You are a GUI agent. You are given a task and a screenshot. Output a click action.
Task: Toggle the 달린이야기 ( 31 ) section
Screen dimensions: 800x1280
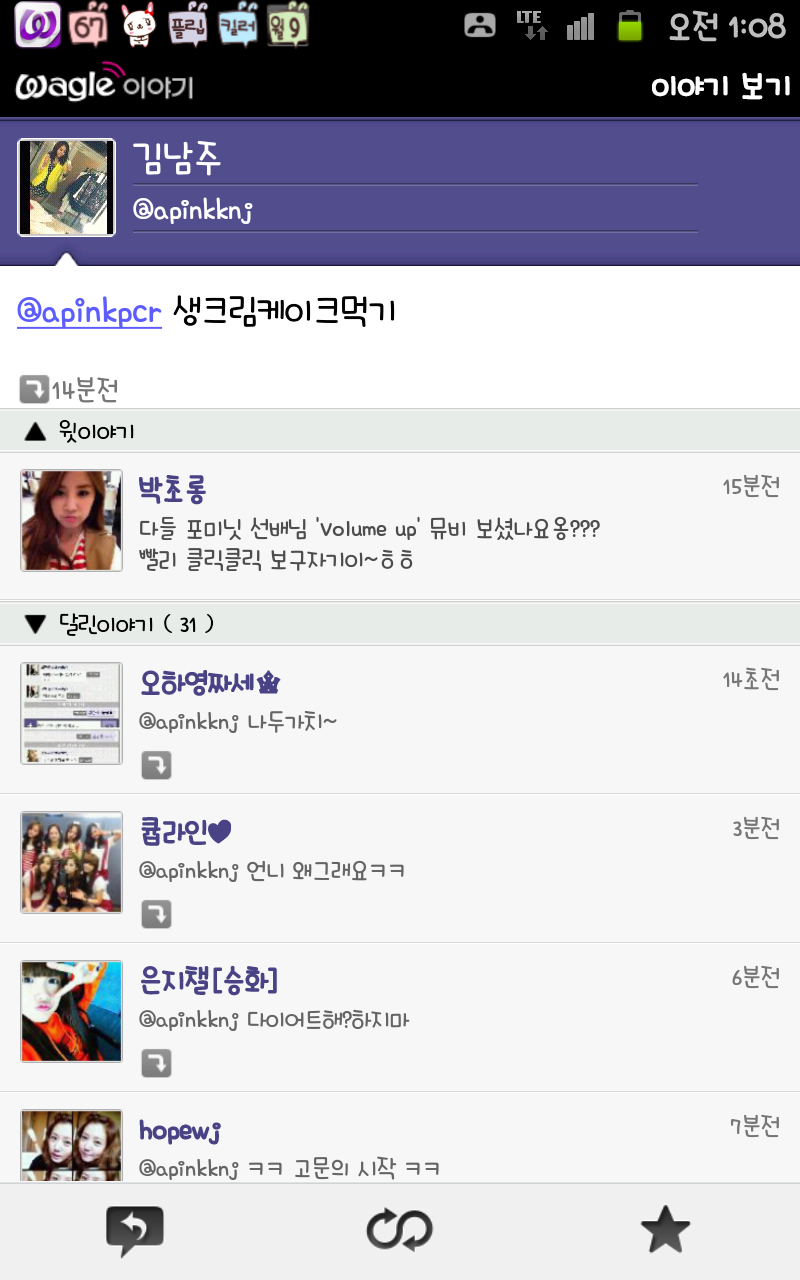tap(120, 625)
